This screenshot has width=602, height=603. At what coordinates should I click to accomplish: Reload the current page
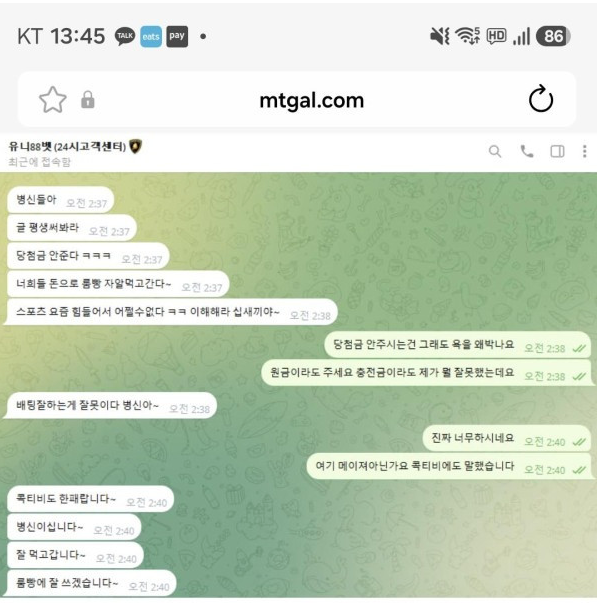tap(540, 99)
